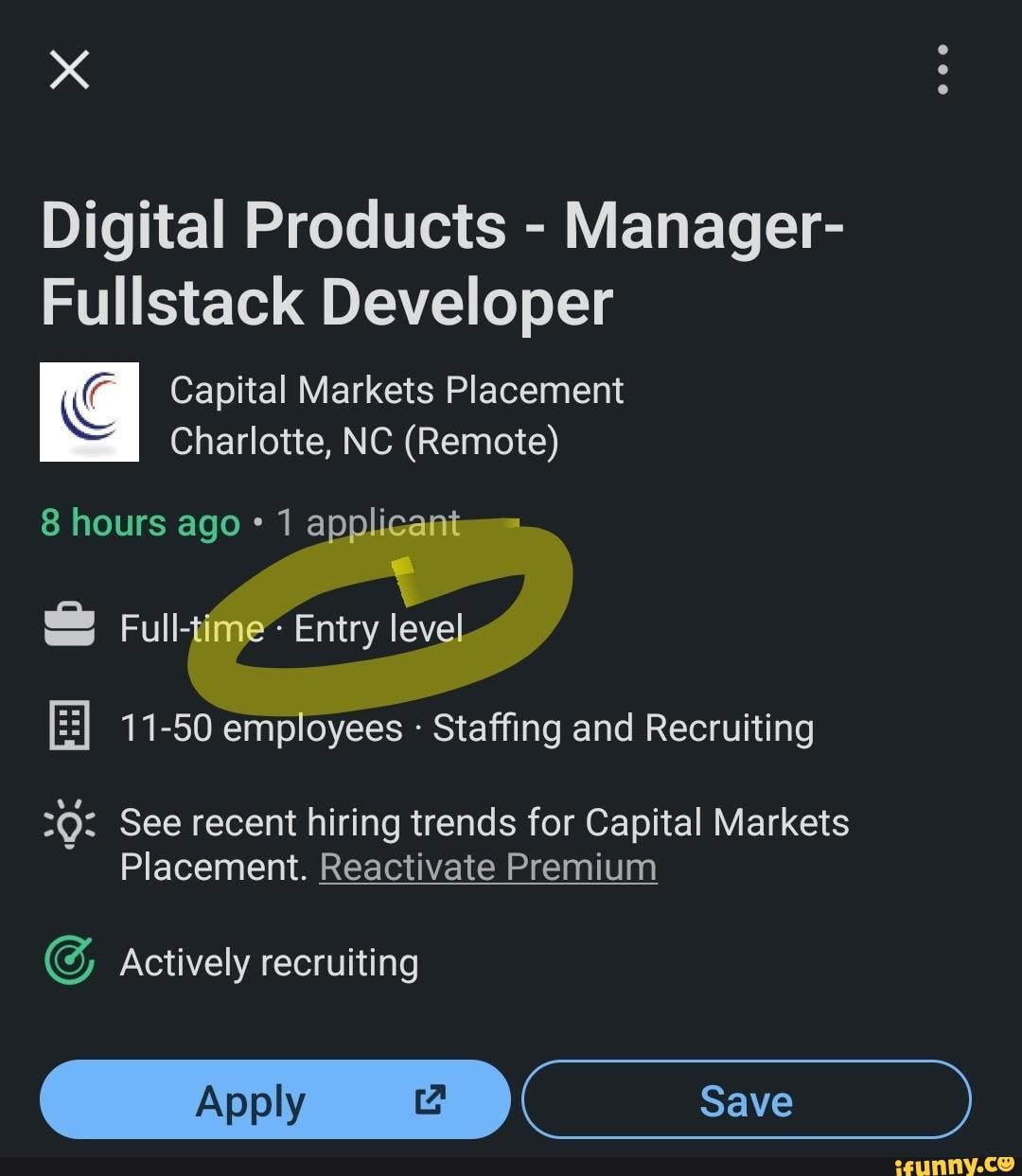Save this job posting

(746, 1100)
